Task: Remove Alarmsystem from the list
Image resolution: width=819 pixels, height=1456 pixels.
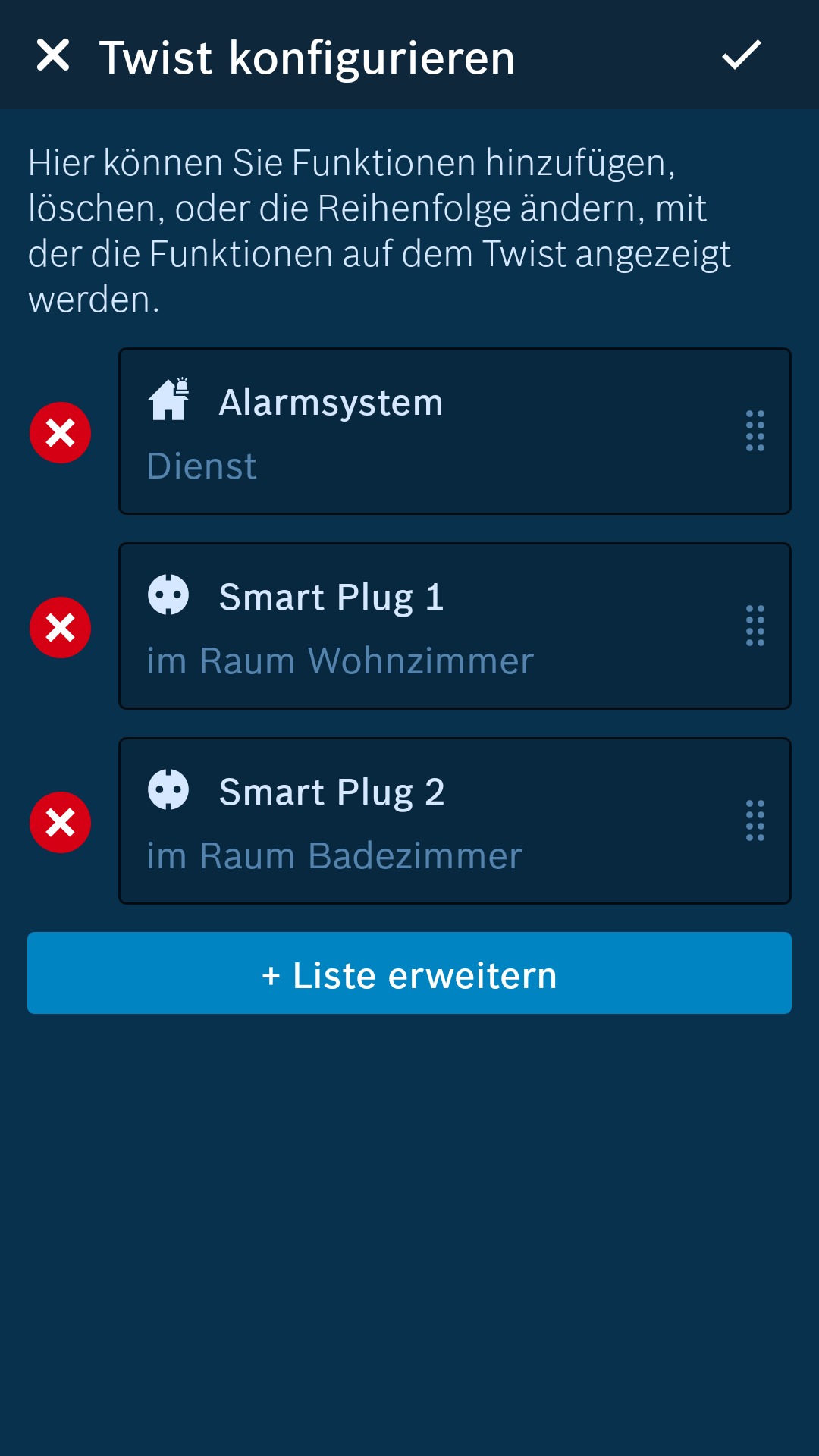Action: [60, 432]
